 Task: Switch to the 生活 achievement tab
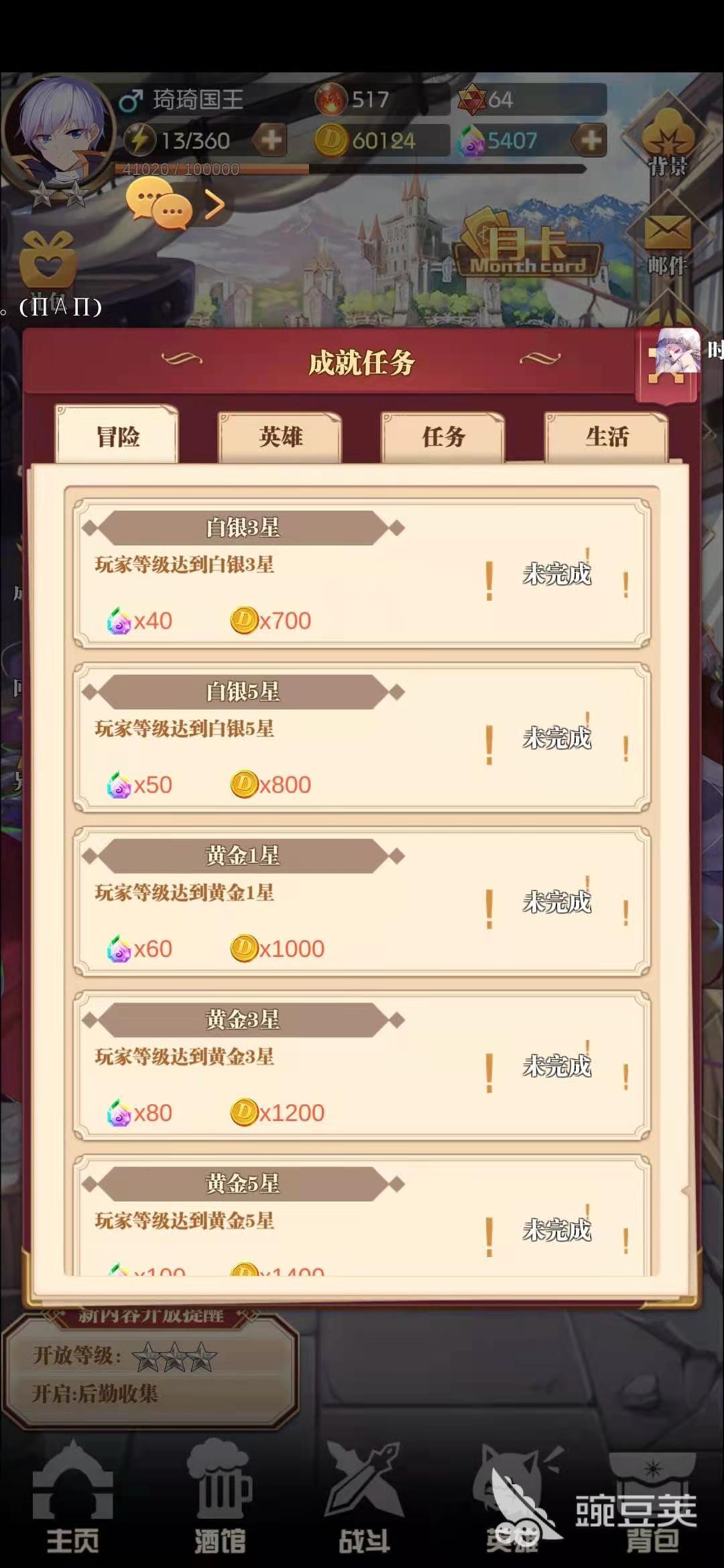pos(607,436)
